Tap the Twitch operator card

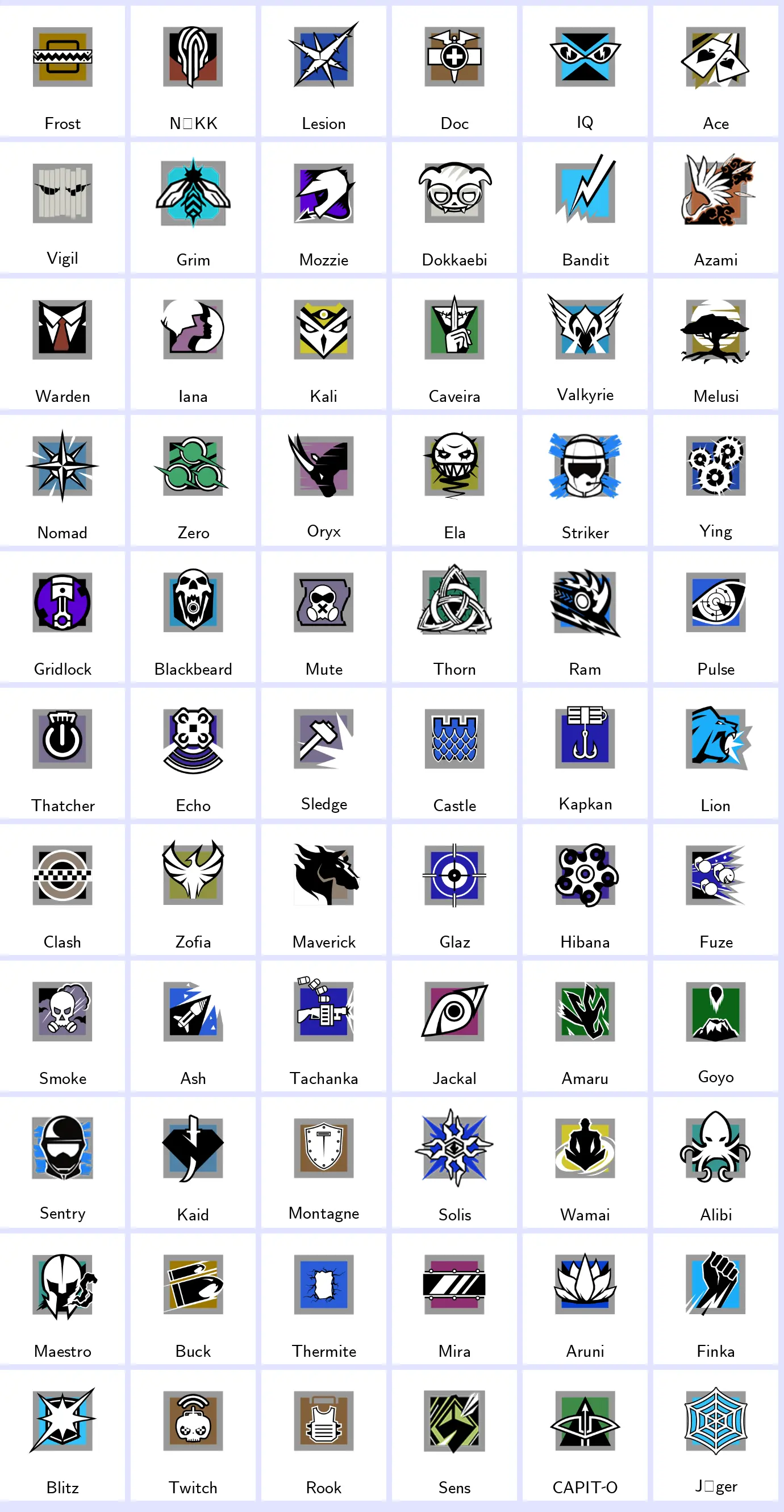pyautogui.click(x=193, y=1435)
